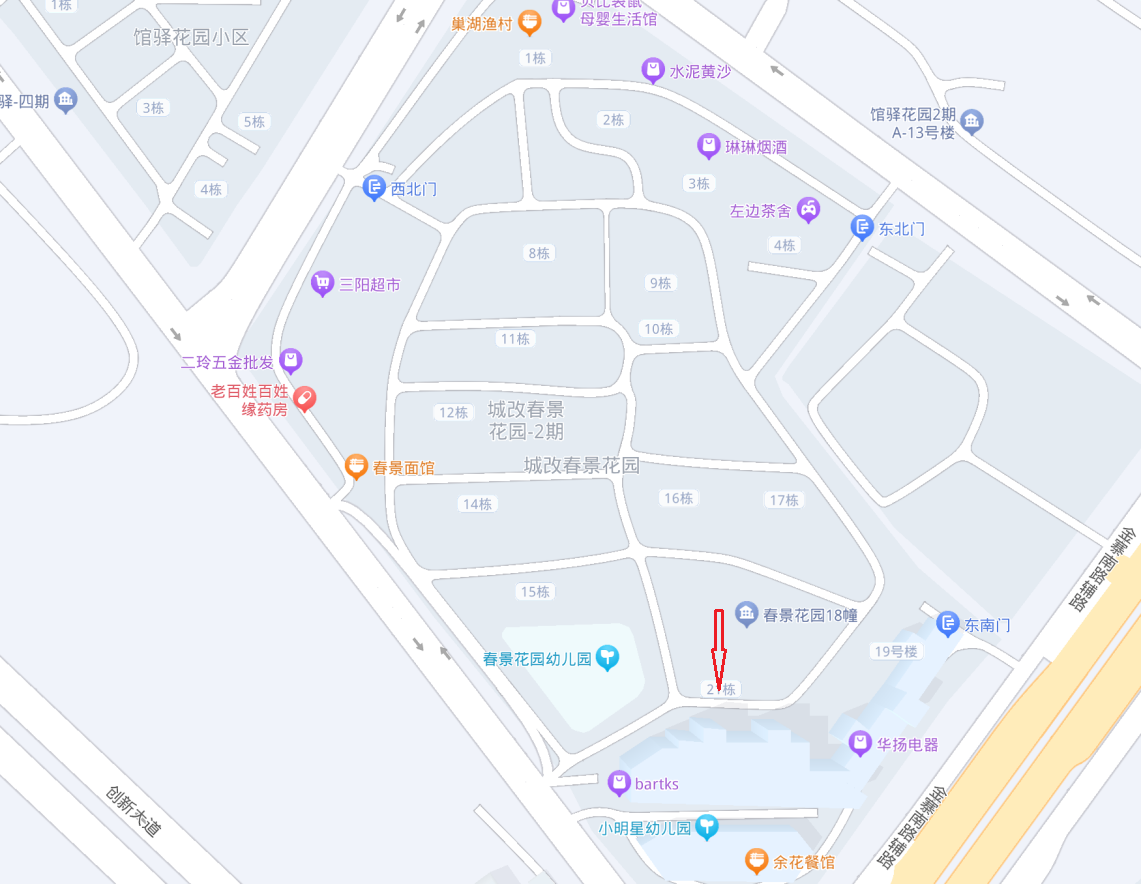Select the 馆驿花园2期 A-13号楼 marker
This screenshot has width=1141, height=884.
(972, 122)
